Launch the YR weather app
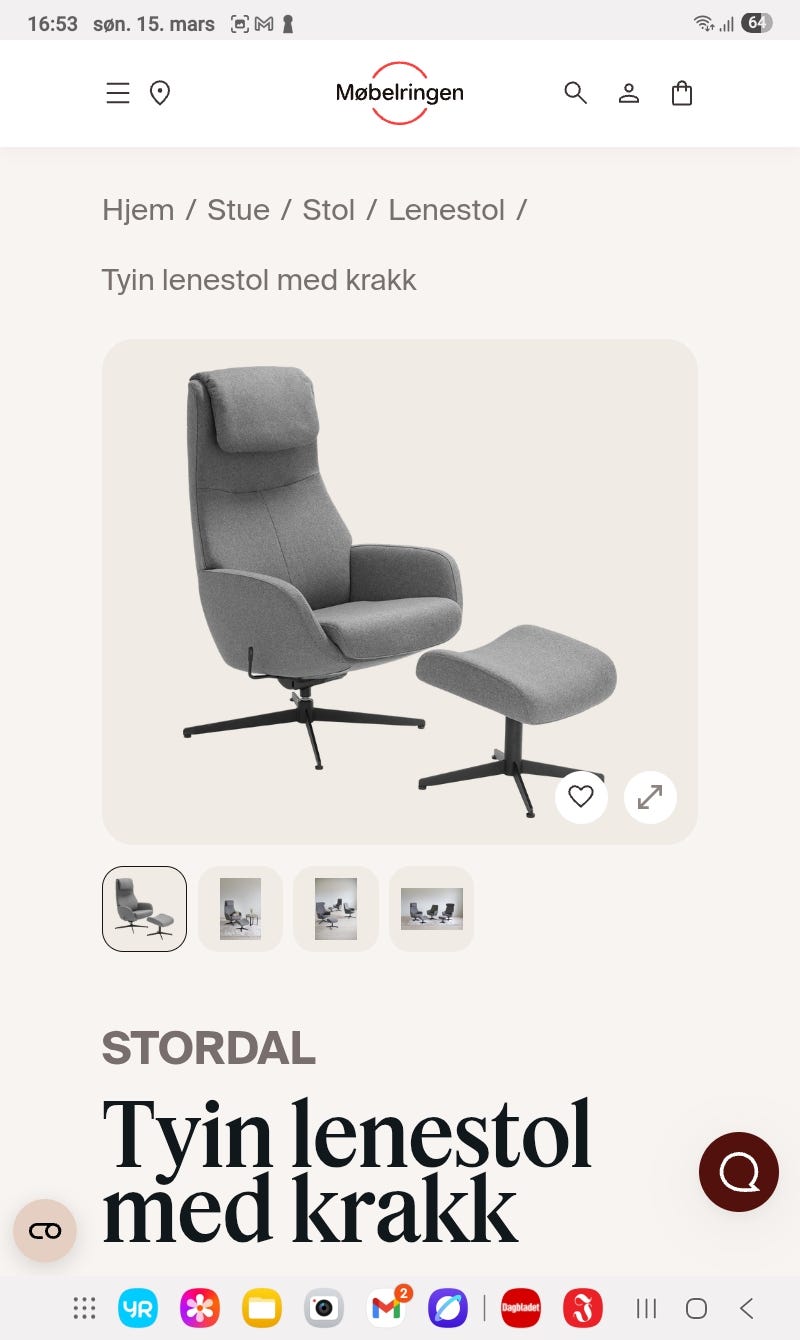800x1340 pixels. click(x=139, y=1308)
